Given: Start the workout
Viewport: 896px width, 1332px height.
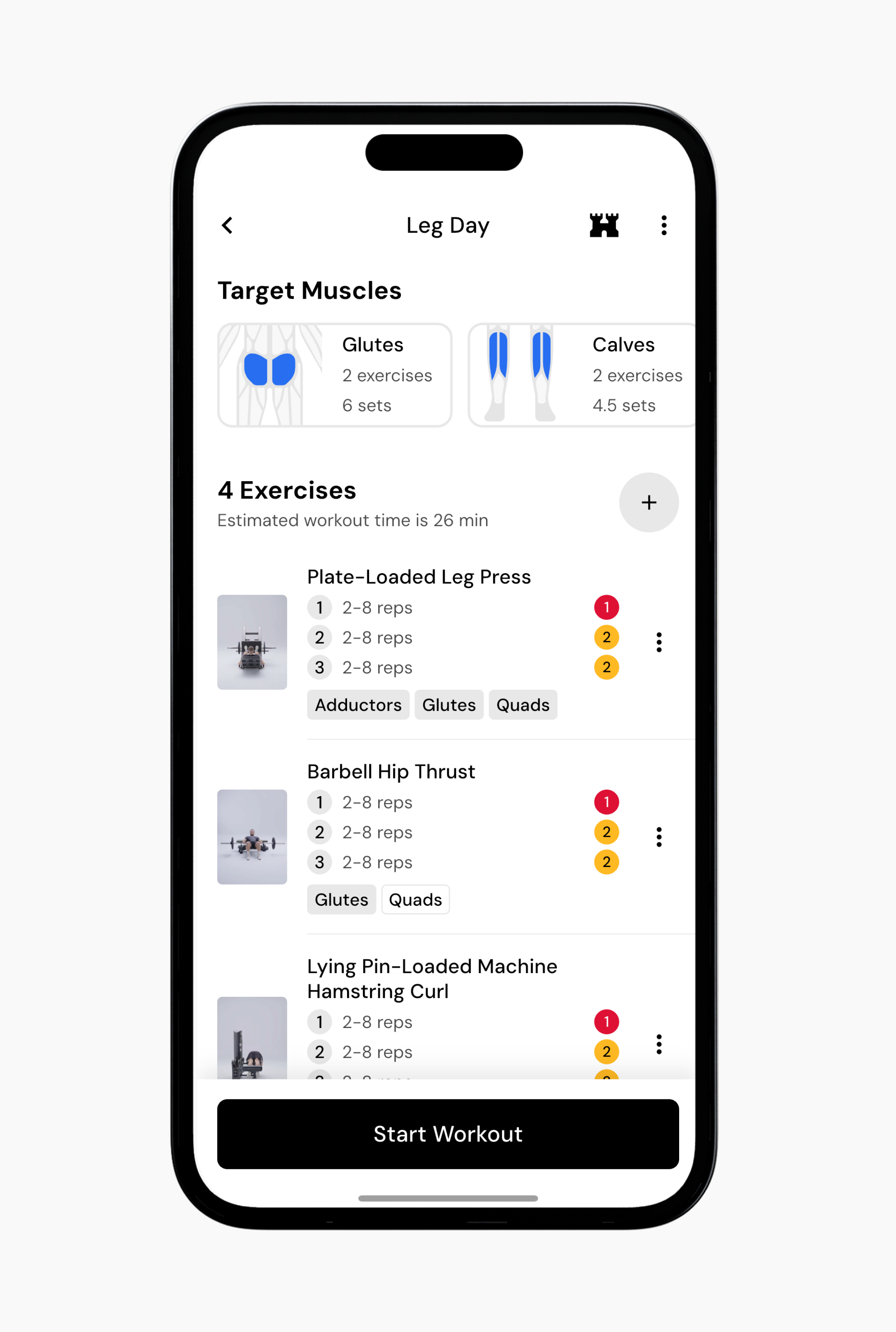Looking at the screenshot, I should [x=448, y=1134].
